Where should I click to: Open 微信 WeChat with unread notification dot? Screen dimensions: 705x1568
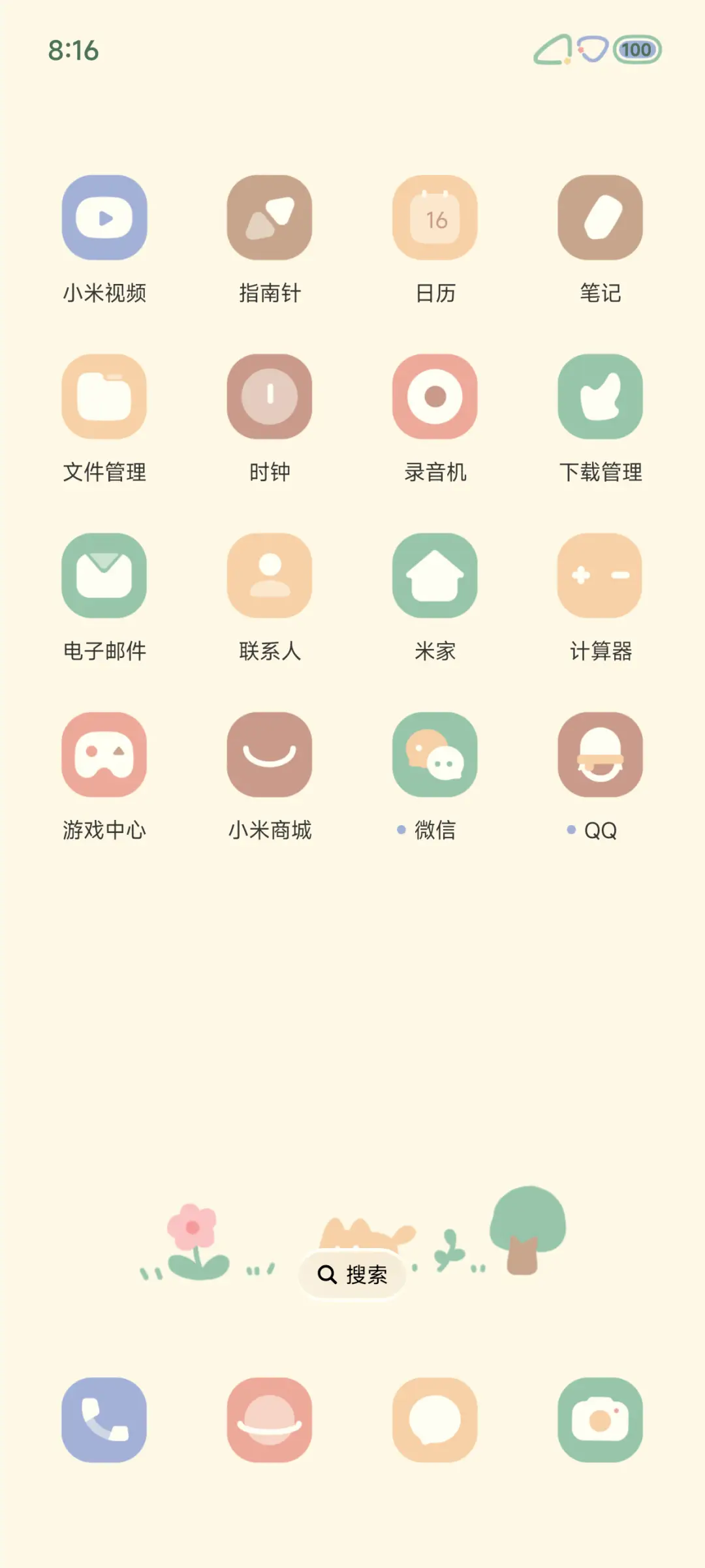coord(435,755)
